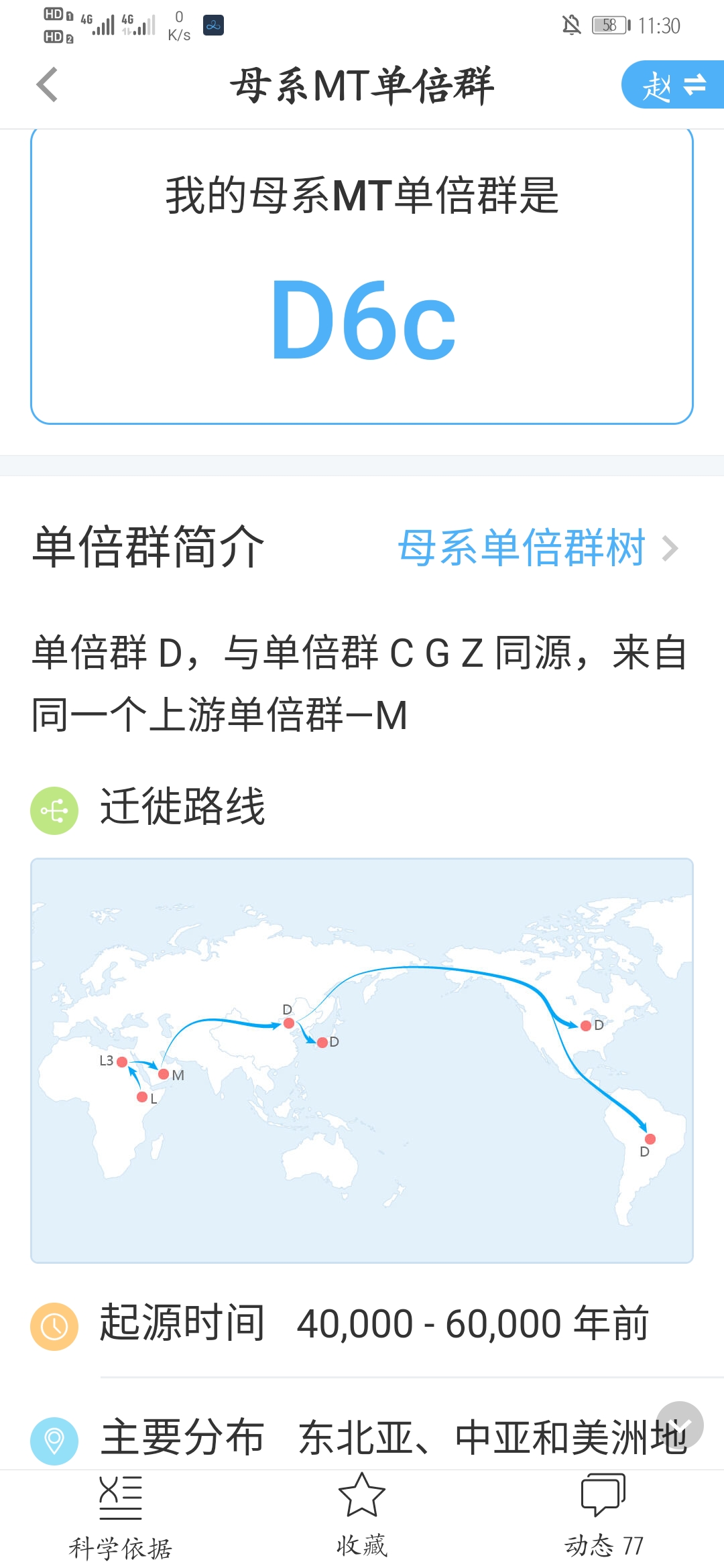Open the 母系单倍群树 link
The height and width of the screenshot is (1568, 724).
(x=538, y=547)
